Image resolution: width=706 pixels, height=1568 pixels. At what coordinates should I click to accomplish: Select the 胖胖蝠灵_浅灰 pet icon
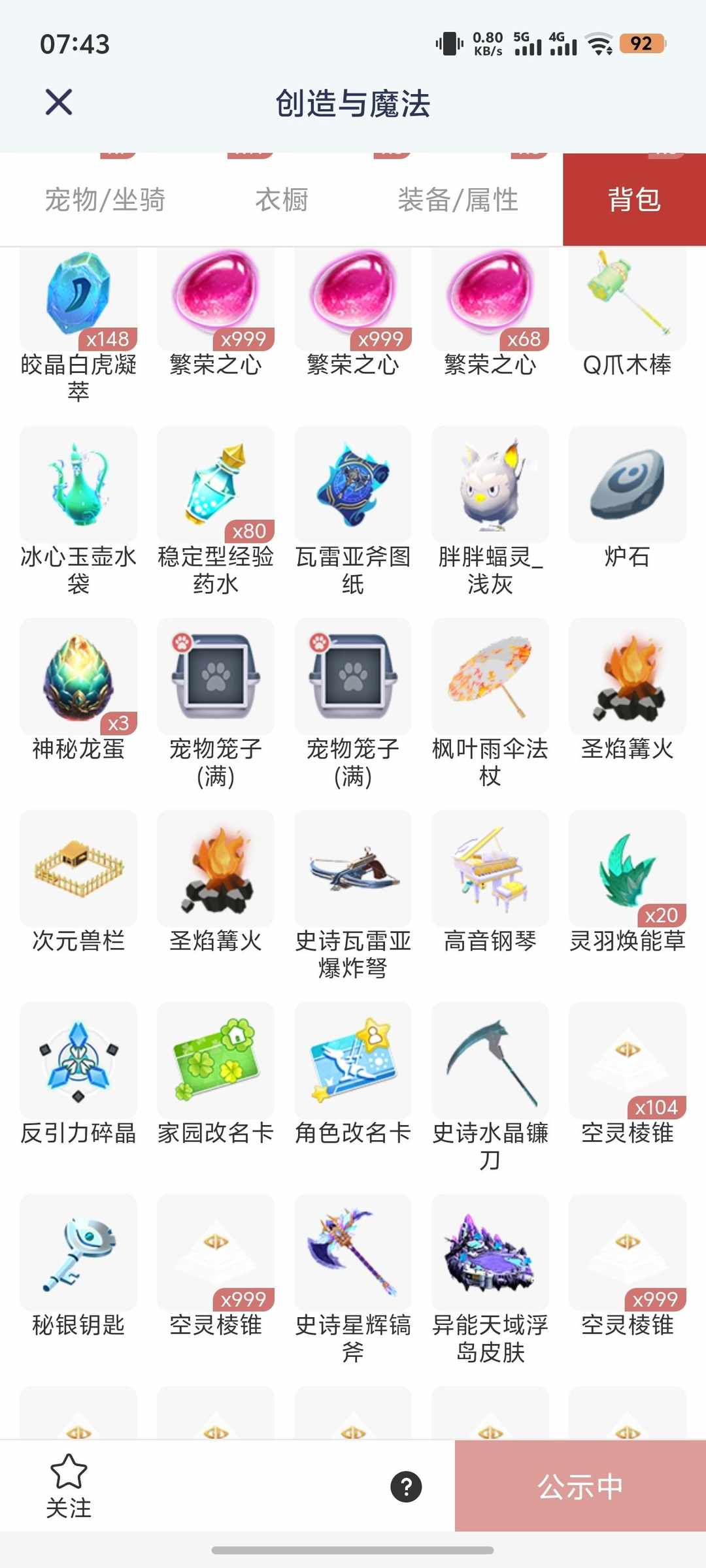coord(490,483)
